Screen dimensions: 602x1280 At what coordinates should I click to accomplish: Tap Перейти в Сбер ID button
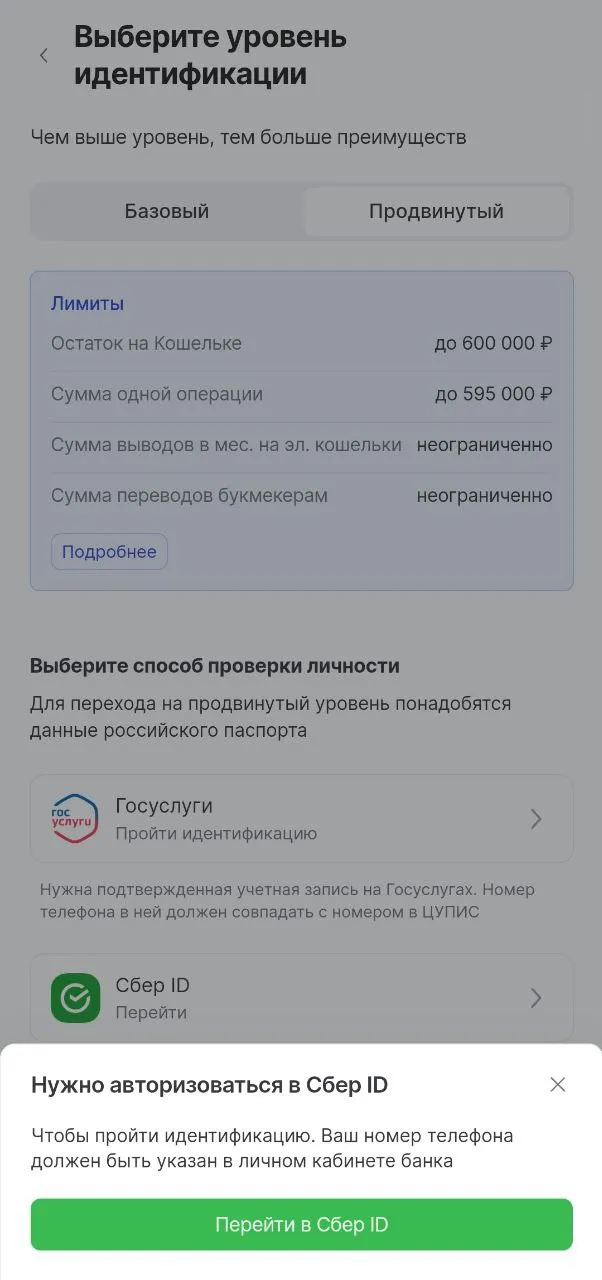point(301,1224)
